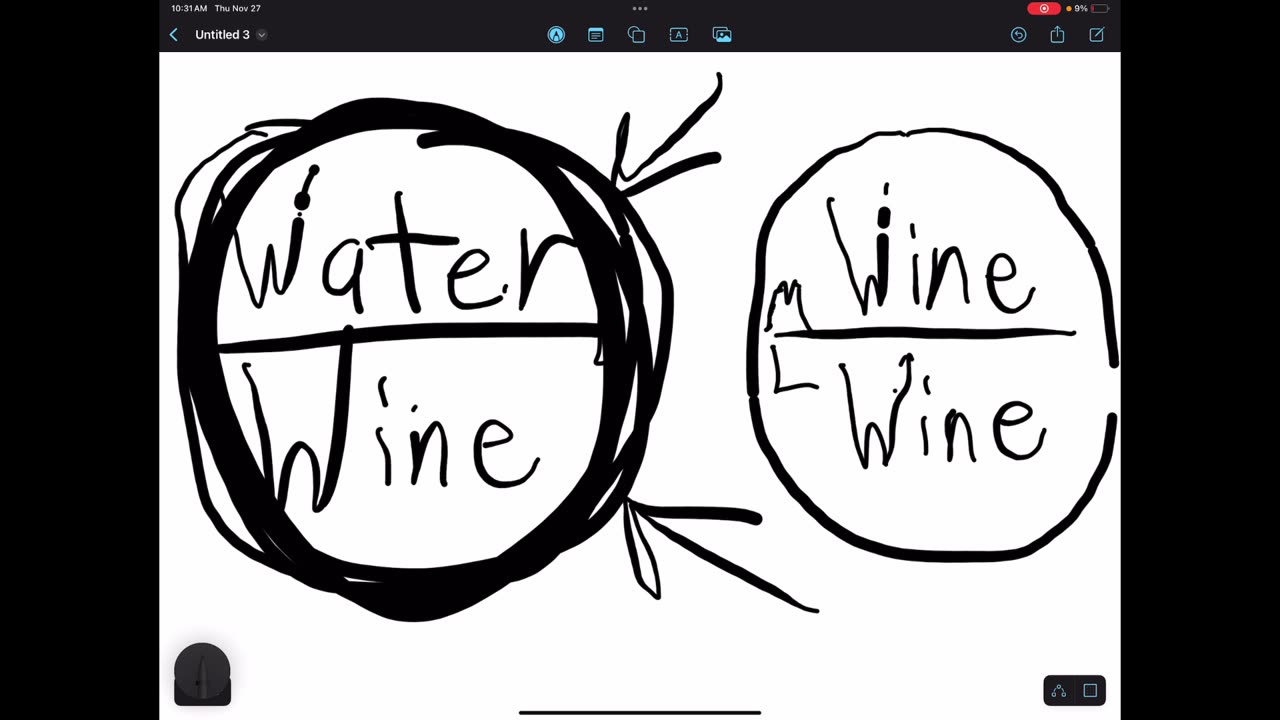The image size is (1280, 720).
Task: Insert a text box
Action: click(x=679, y=35)
